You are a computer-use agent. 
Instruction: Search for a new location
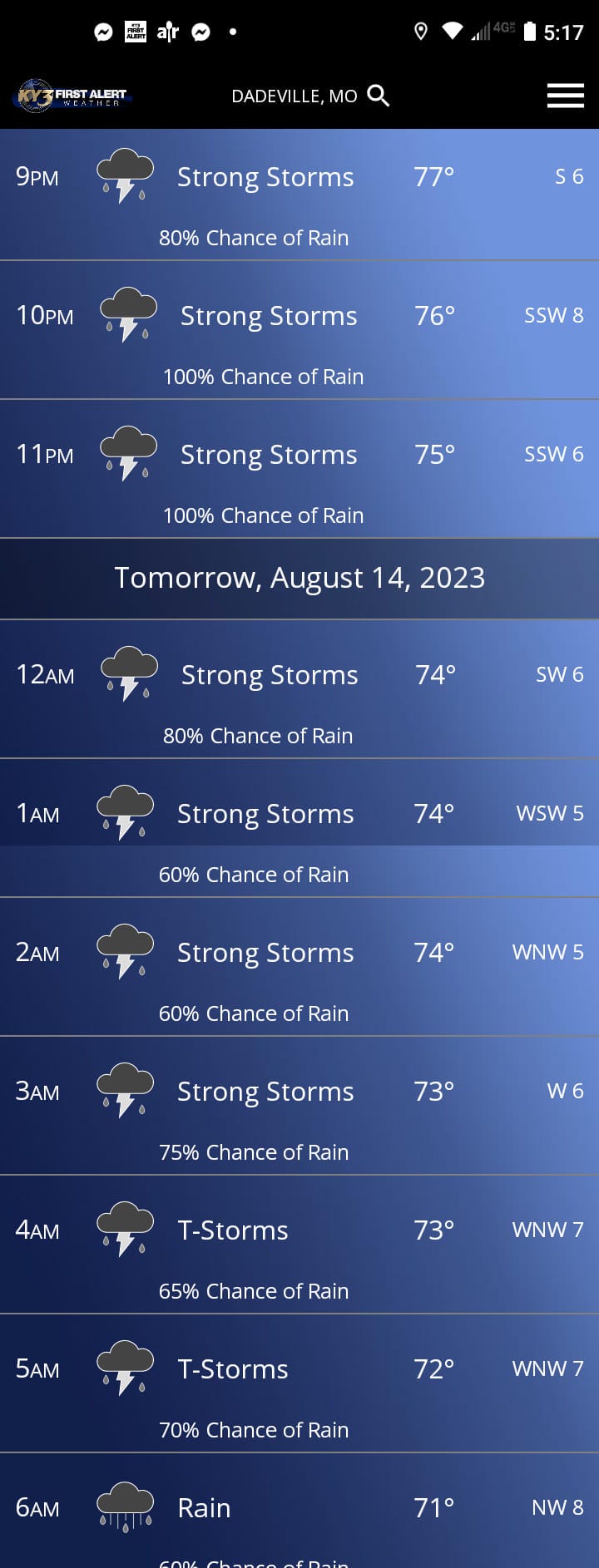[x=379, y=96]
